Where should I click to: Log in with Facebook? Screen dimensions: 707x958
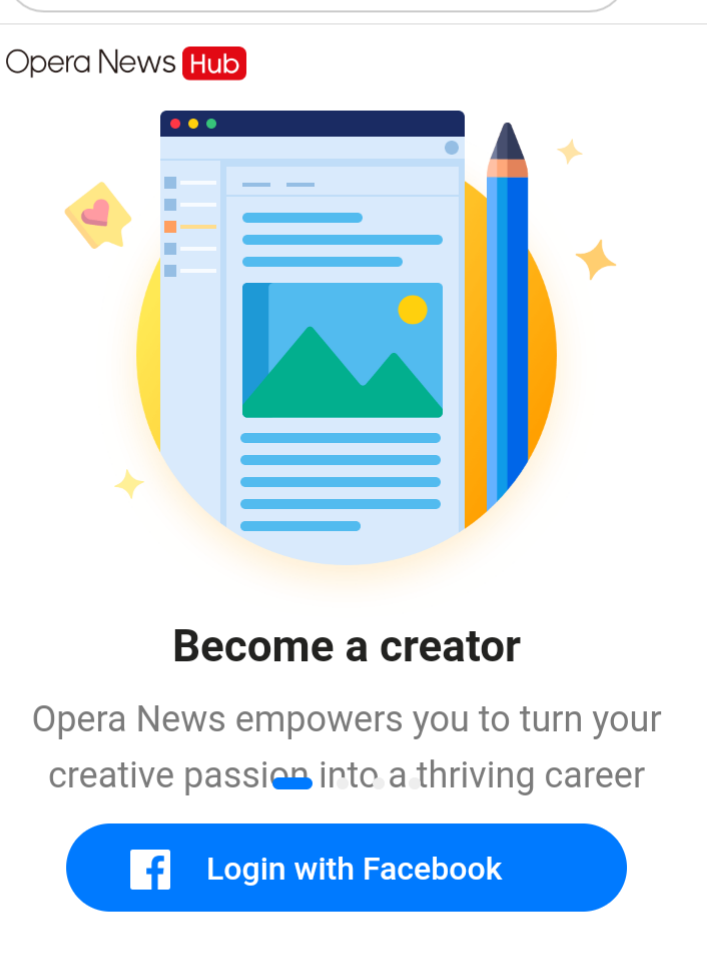click(346, 868)
